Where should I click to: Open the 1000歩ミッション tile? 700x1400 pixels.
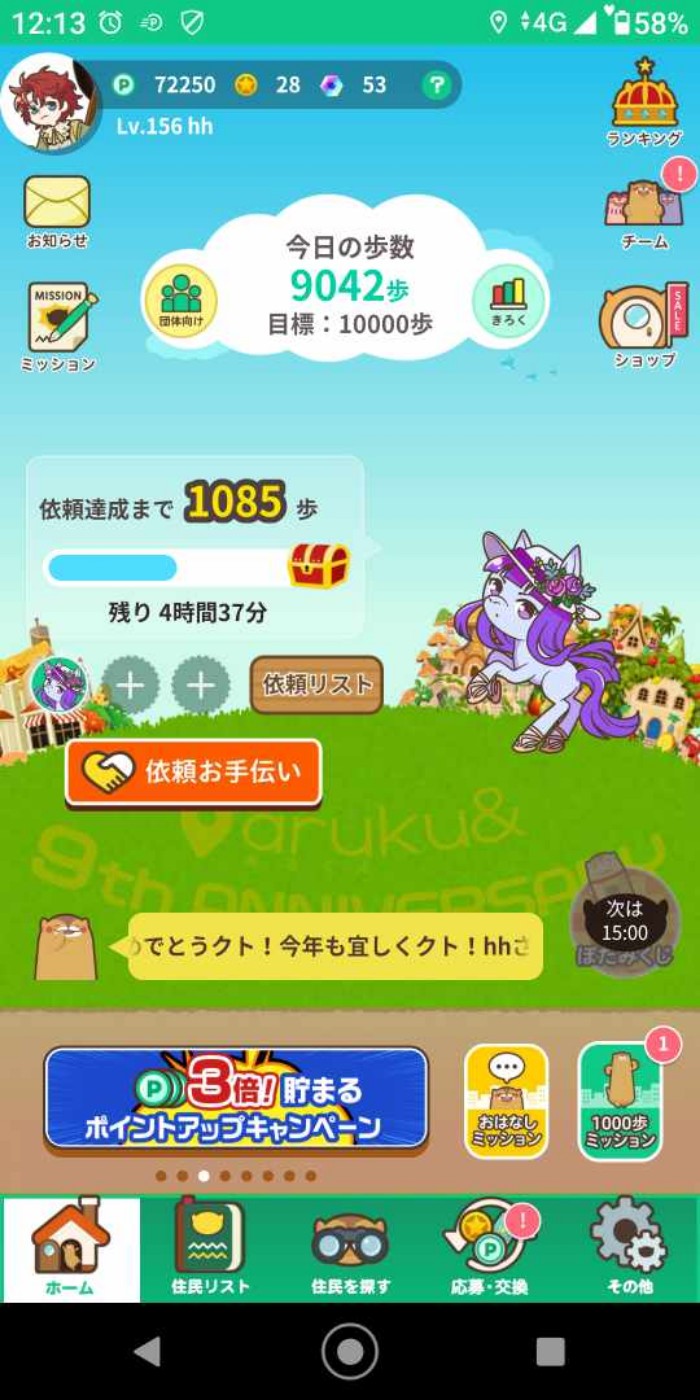(x=620, y=1101)
